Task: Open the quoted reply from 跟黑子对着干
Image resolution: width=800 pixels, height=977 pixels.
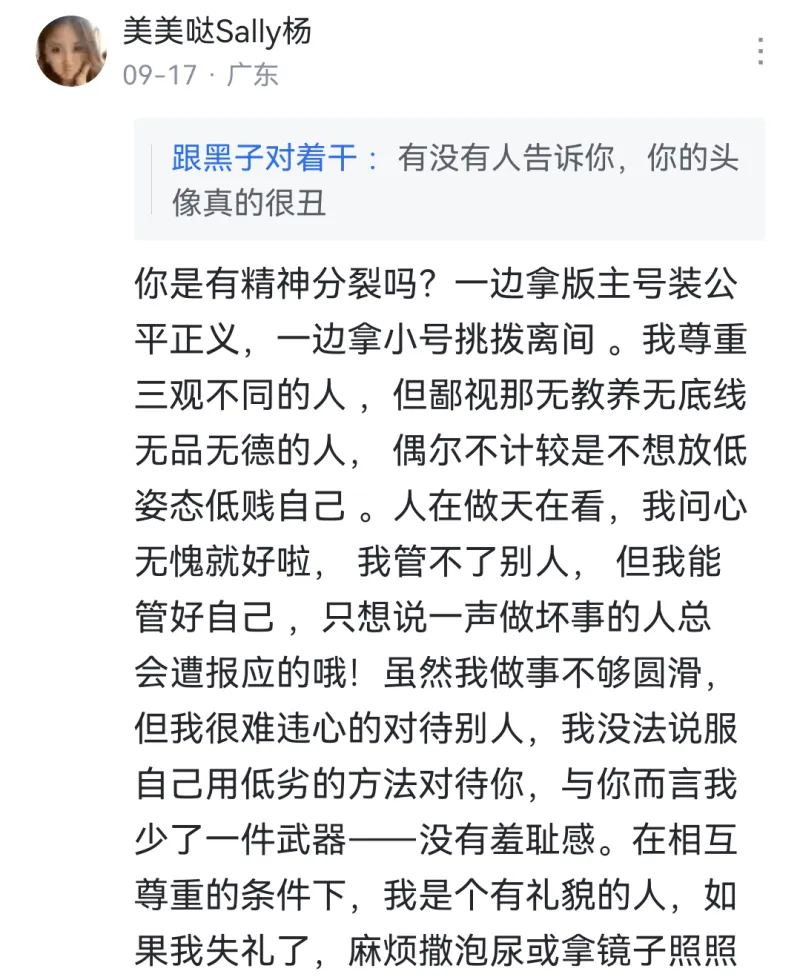Action: (450, 180)
